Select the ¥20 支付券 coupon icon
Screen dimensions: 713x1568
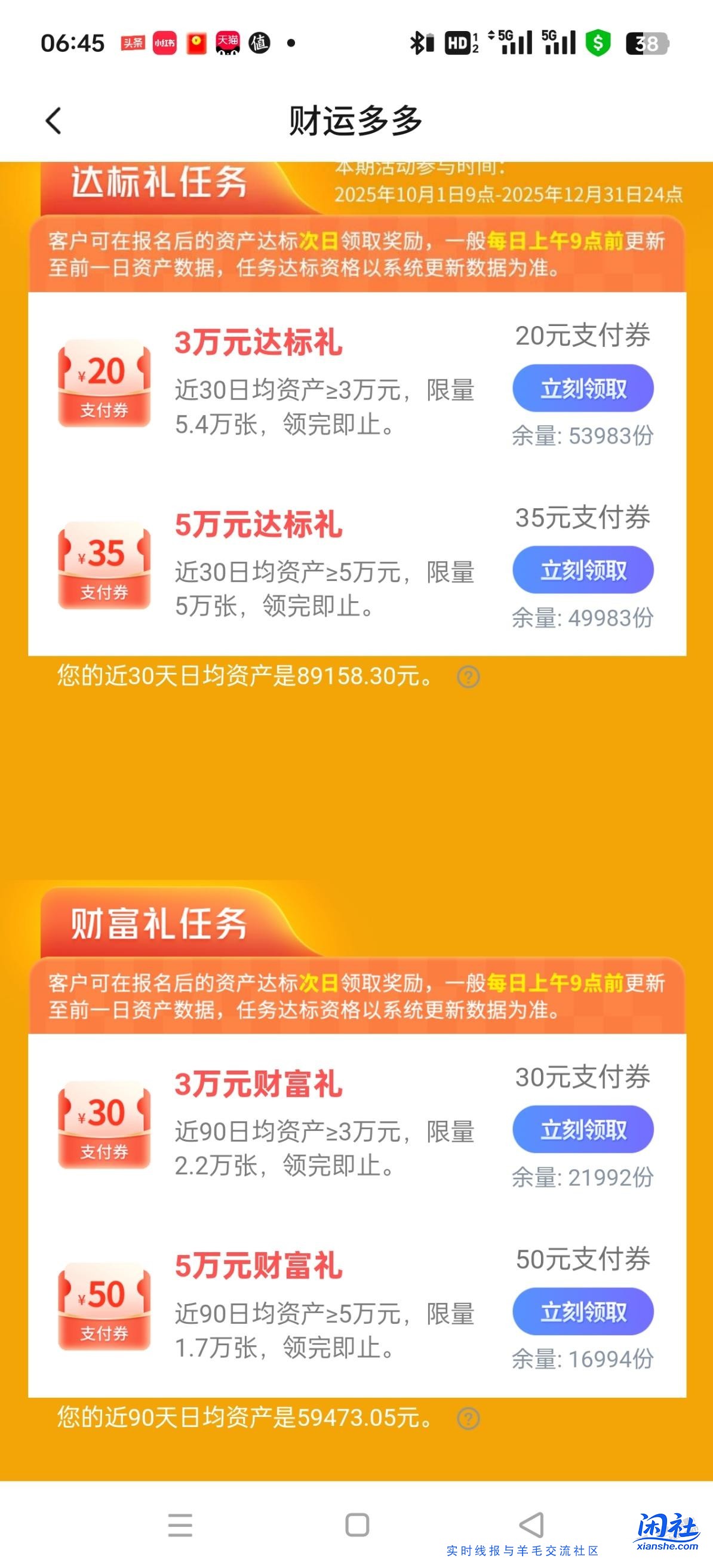103,385
